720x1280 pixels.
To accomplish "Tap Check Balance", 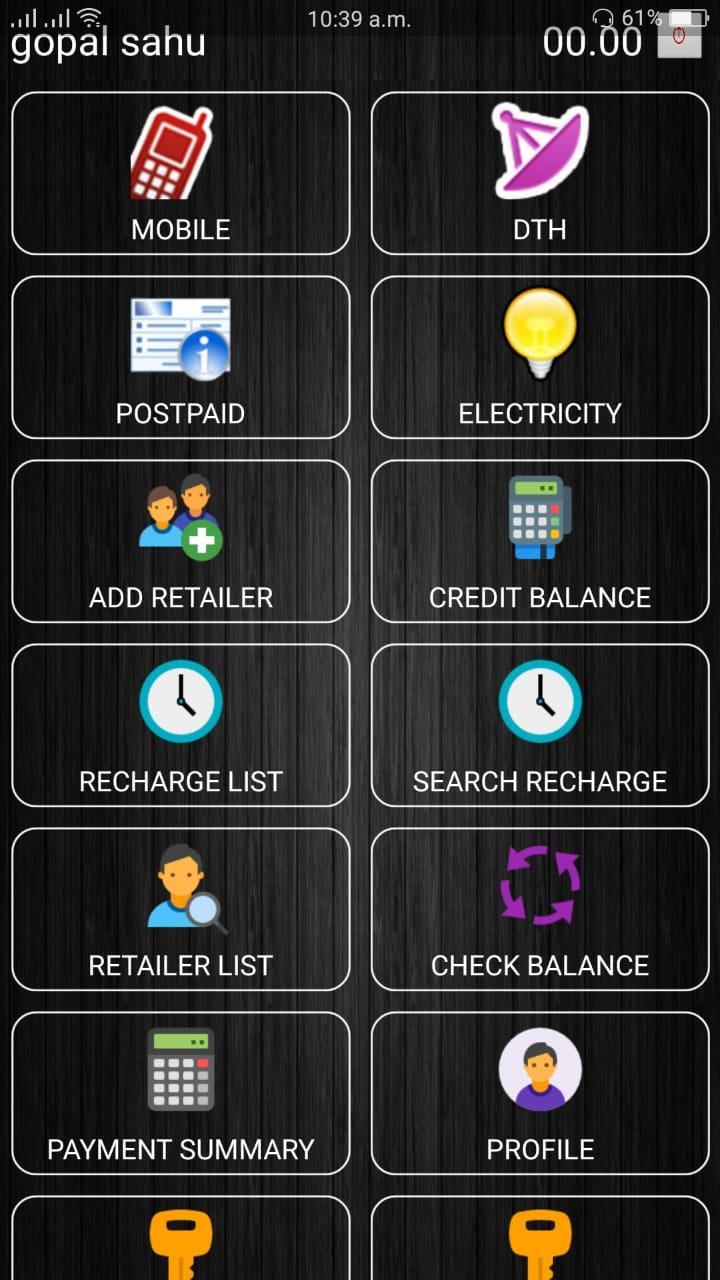I will (x=540, y=910).
